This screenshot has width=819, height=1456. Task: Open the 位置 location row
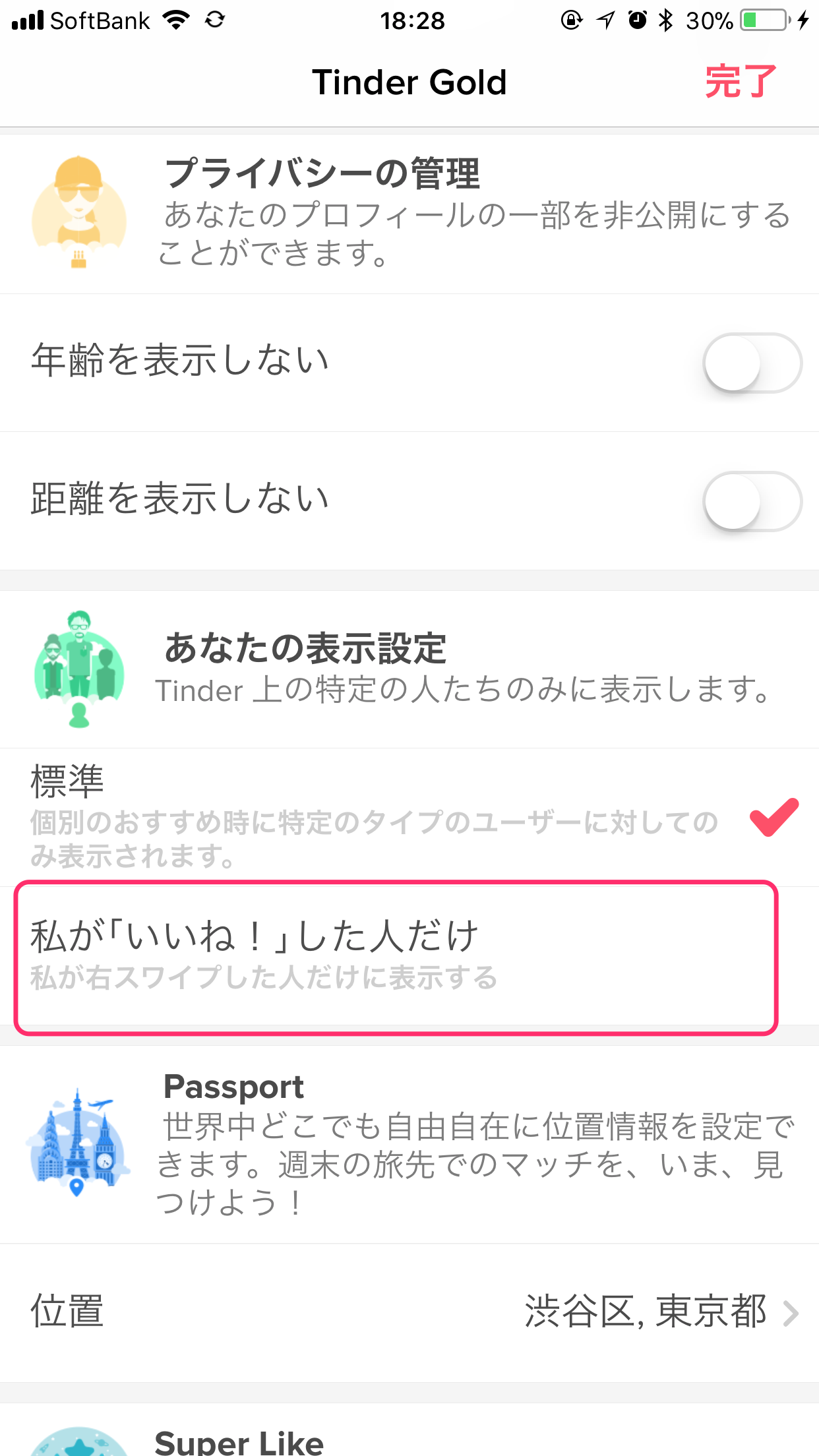pyautogui.click(x=409, y=1312)
